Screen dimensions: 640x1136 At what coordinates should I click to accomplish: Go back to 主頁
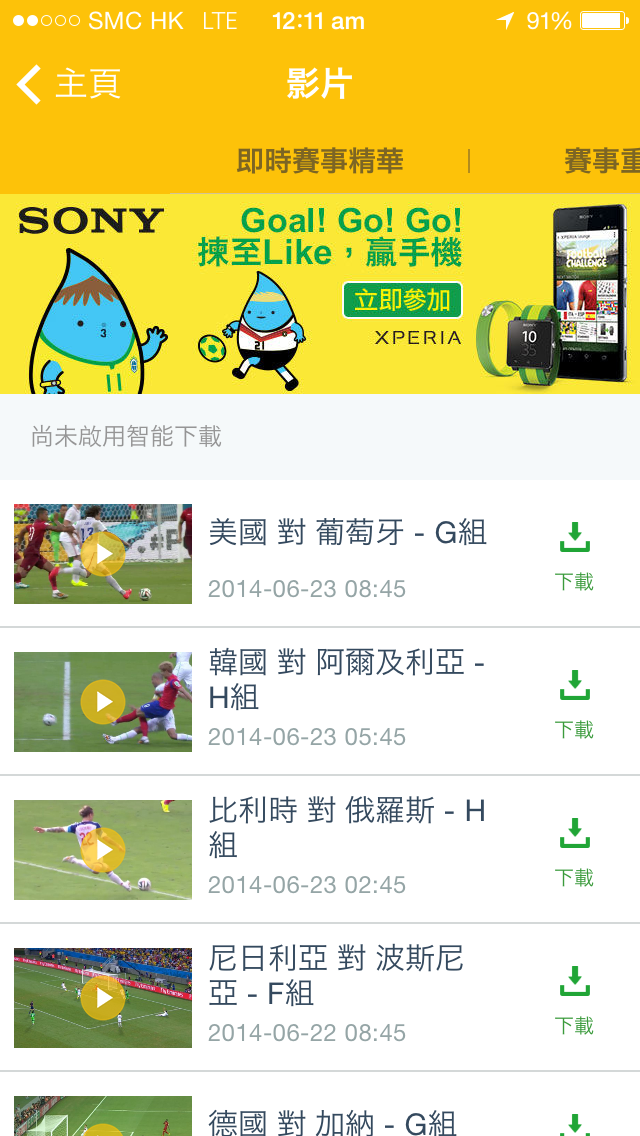coord(68,84)
